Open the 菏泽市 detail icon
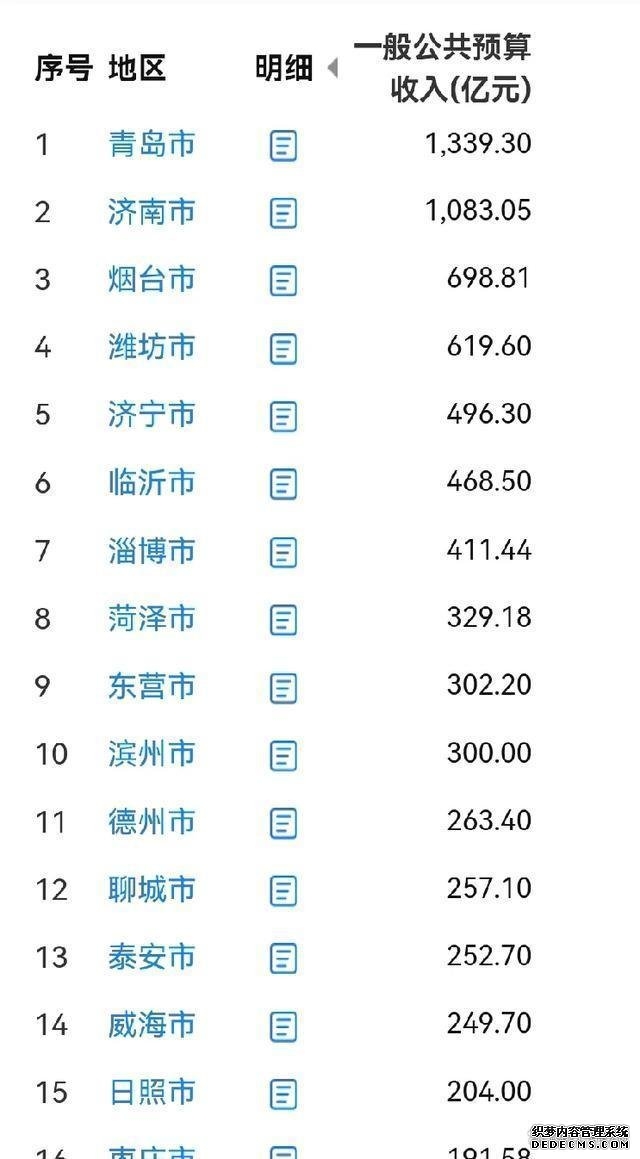Viewport: 640px width, 1159px height. tap(284, 620)
